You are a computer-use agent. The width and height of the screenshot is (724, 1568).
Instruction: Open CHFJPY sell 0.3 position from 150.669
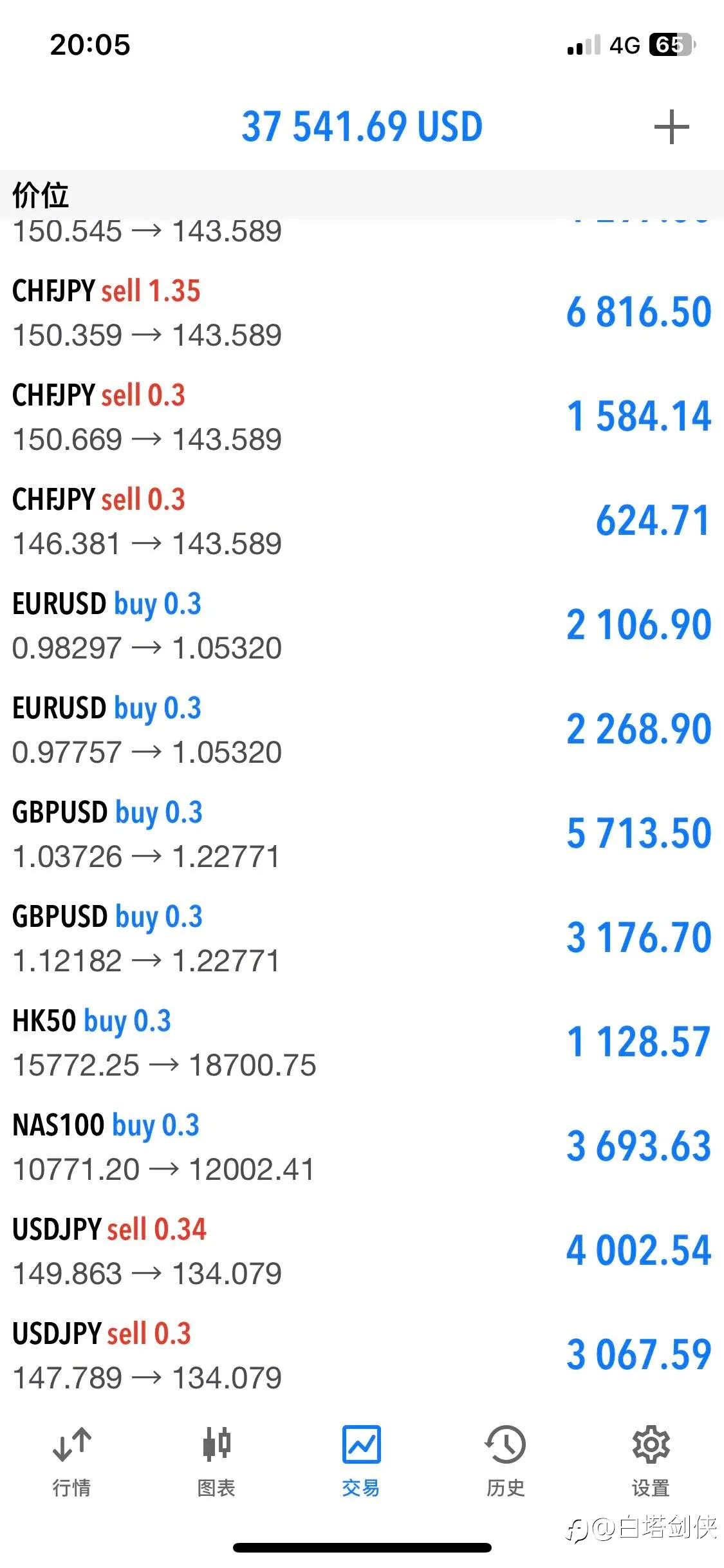(x=362, y=417)
